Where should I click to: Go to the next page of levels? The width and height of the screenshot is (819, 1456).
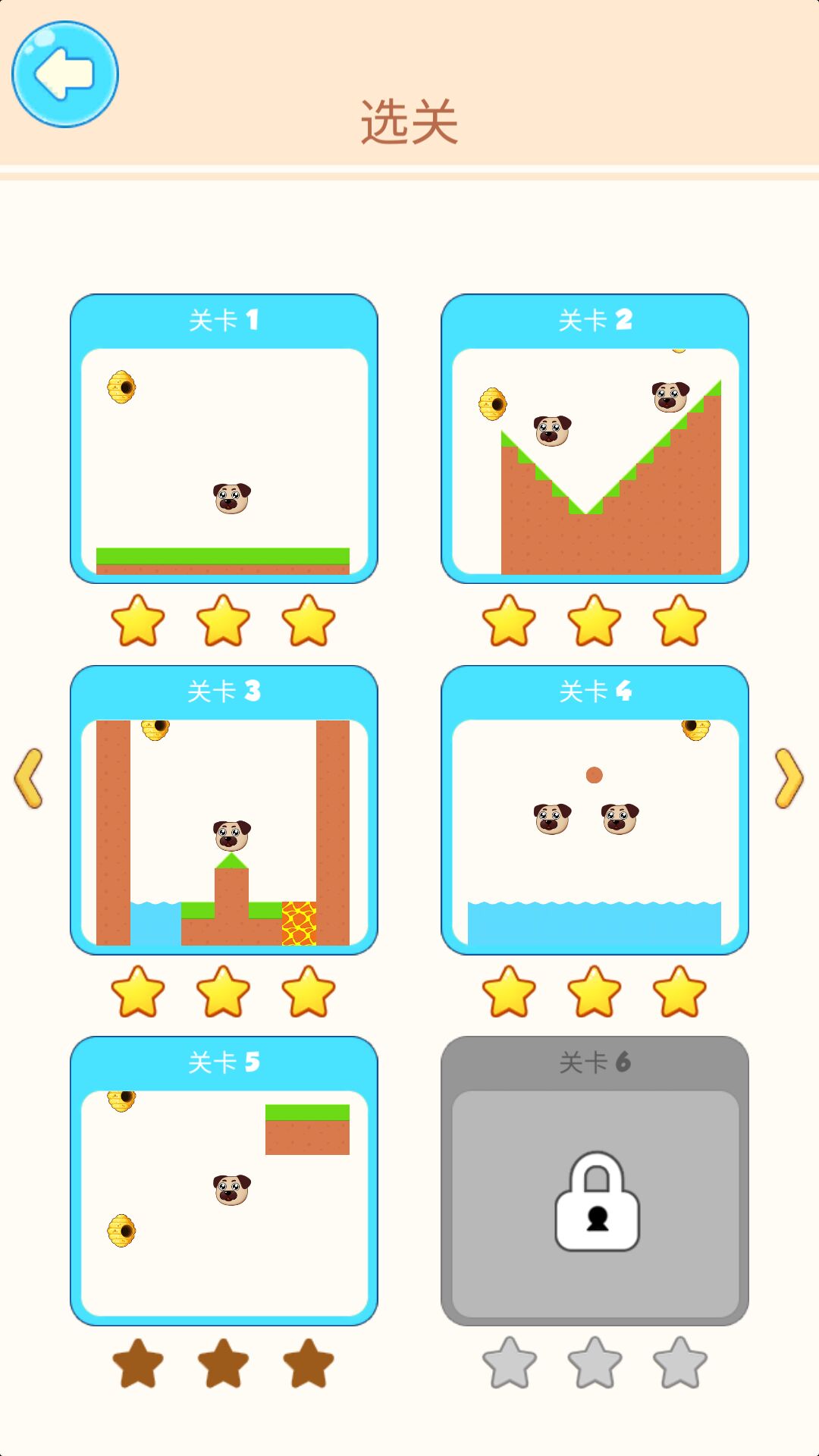pos(789,779)
